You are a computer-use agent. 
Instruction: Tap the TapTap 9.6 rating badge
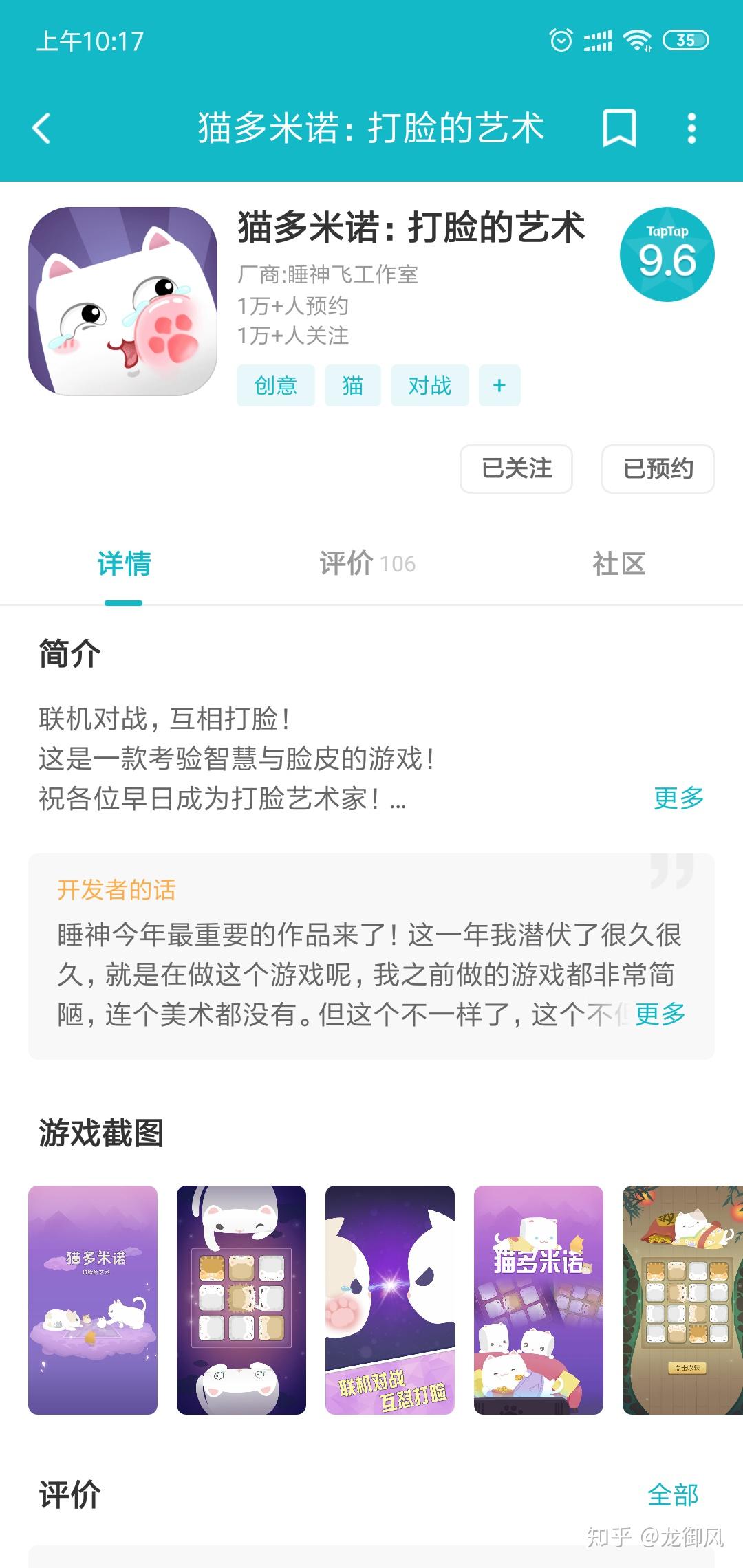coord(671,254)
